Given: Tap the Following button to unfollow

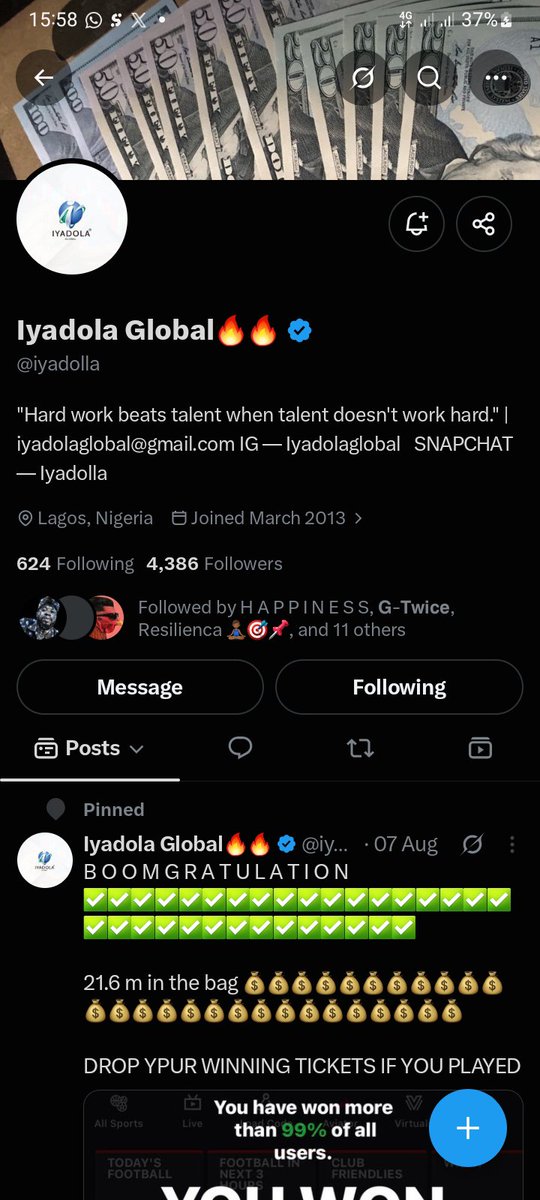Looking at the screenshot, I should tap(399, 687).
